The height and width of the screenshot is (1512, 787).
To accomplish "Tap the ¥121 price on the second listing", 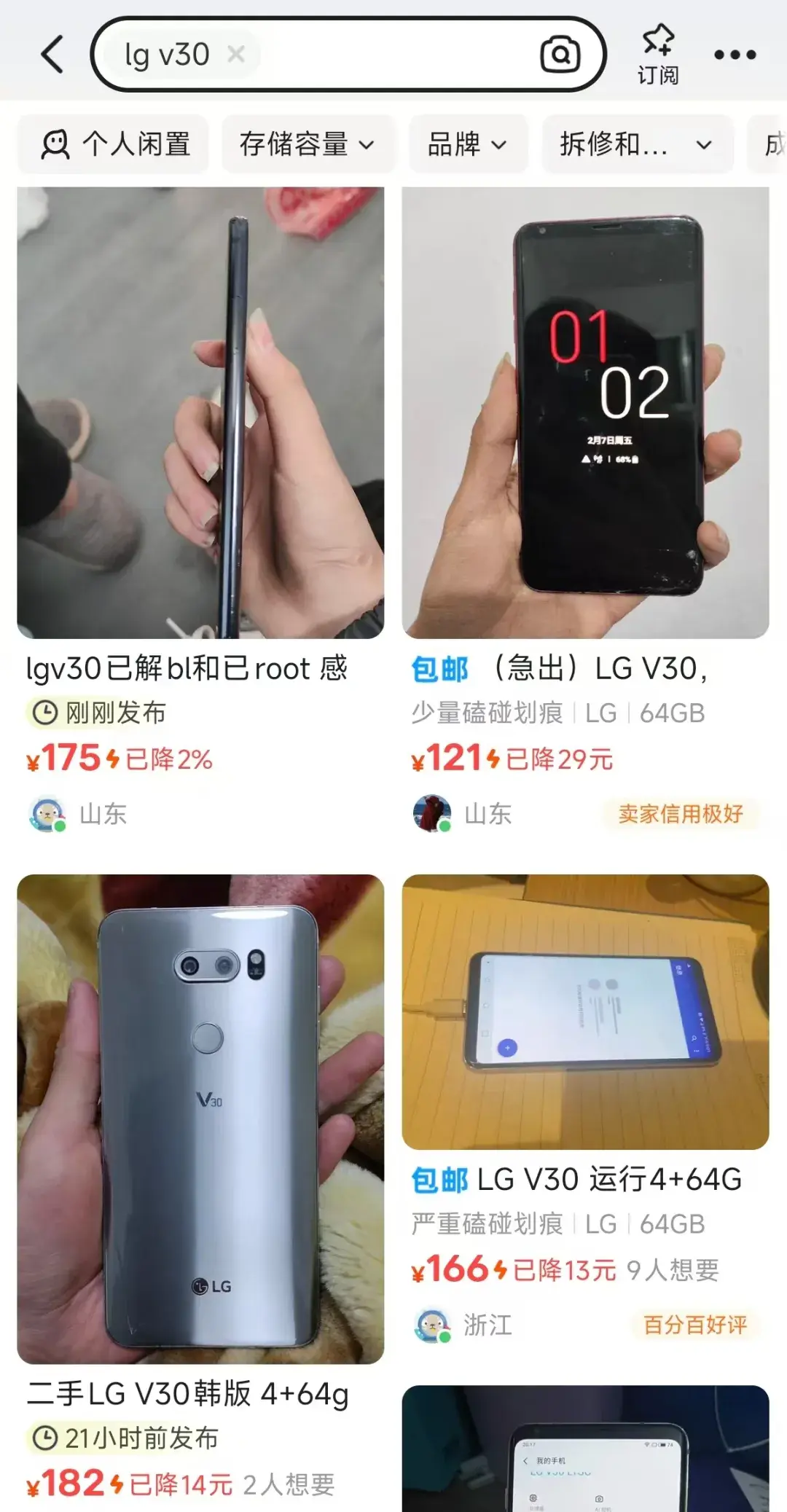I will point(447,759).
